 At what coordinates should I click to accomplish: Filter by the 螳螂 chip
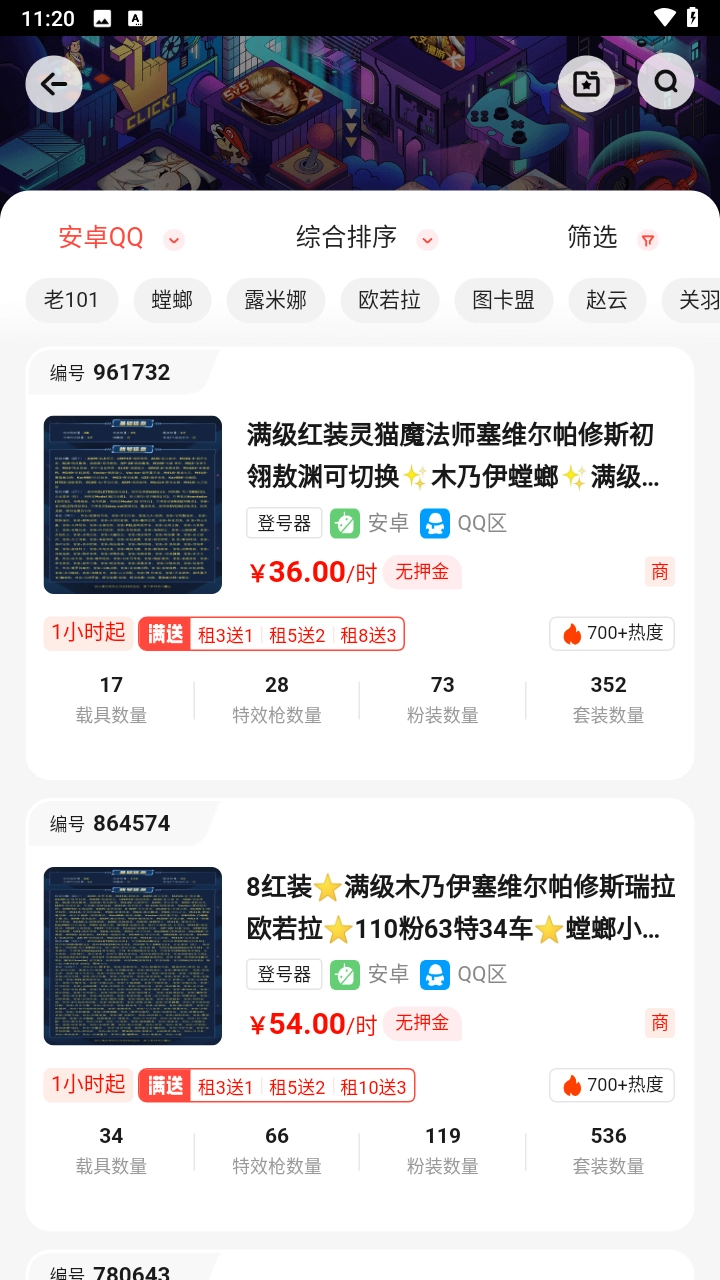pos(172,300)
